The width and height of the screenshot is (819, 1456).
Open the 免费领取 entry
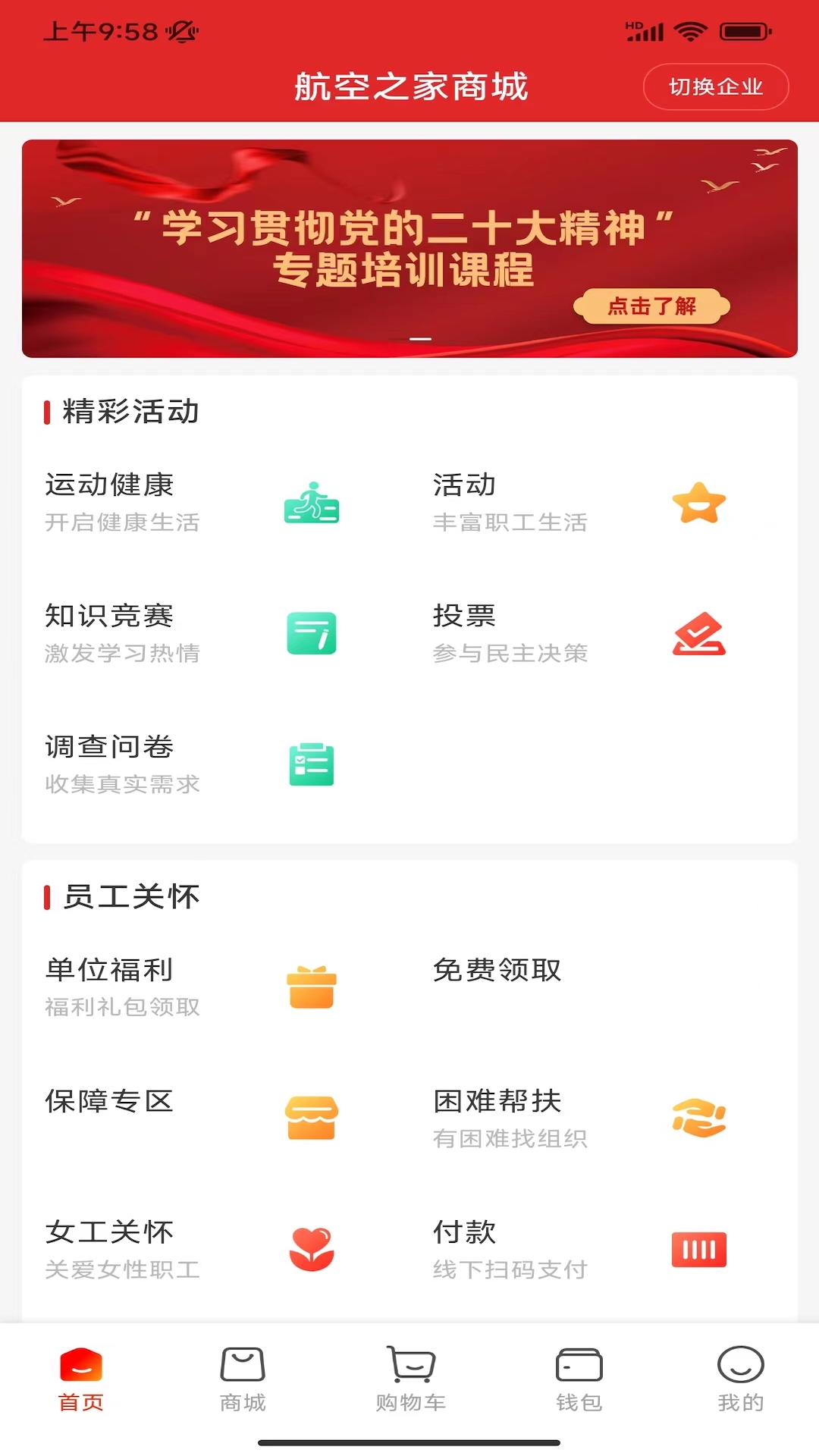tap(497, 972)
